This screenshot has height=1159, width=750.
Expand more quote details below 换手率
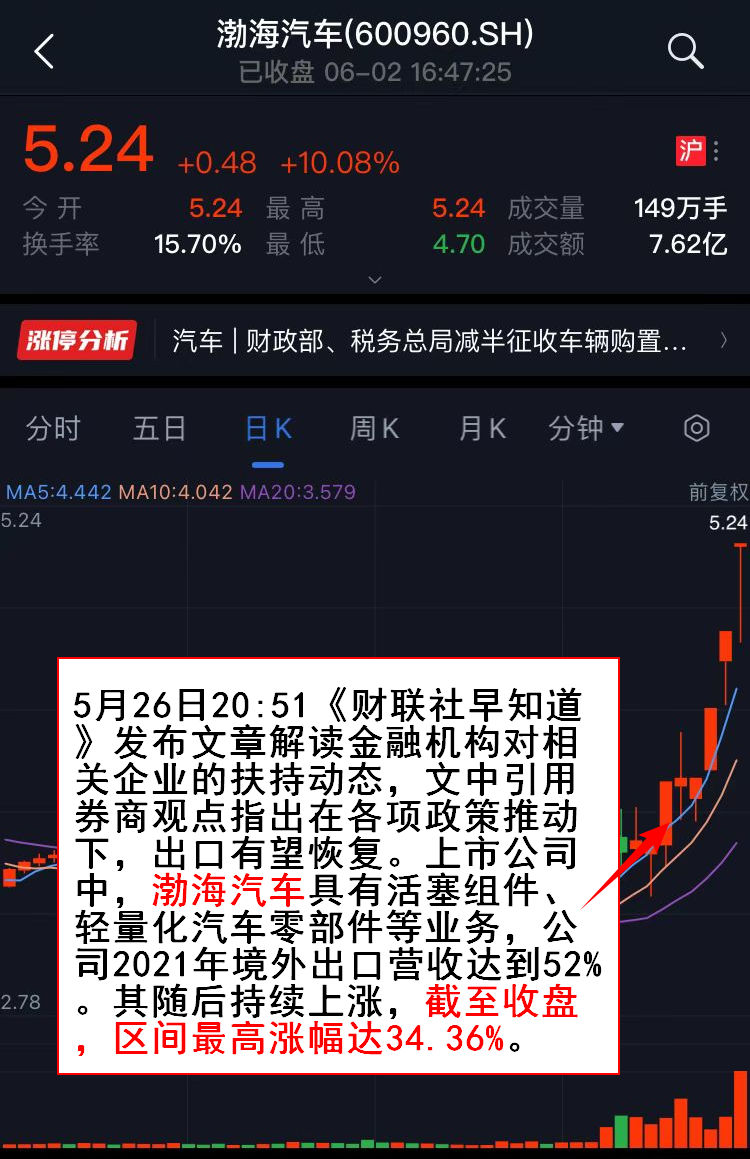point(375,280)
